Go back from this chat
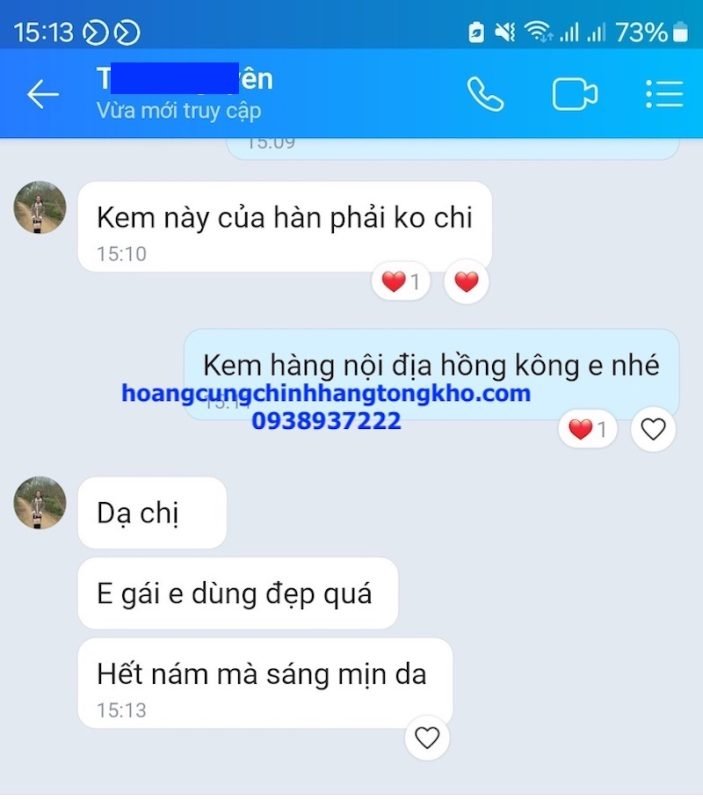 point(42,94)
